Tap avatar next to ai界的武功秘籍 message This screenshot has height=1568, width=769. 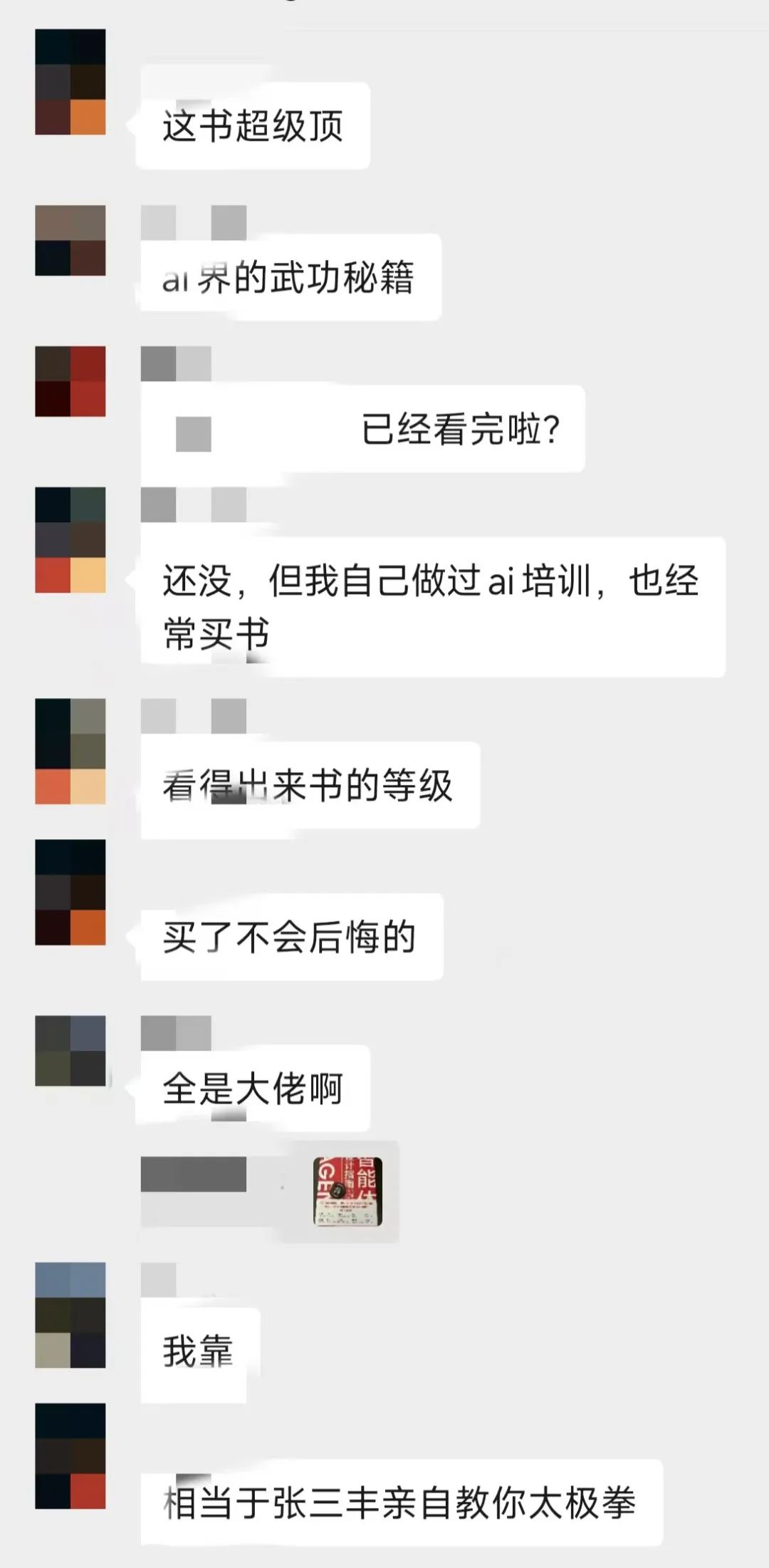point(70,240)
